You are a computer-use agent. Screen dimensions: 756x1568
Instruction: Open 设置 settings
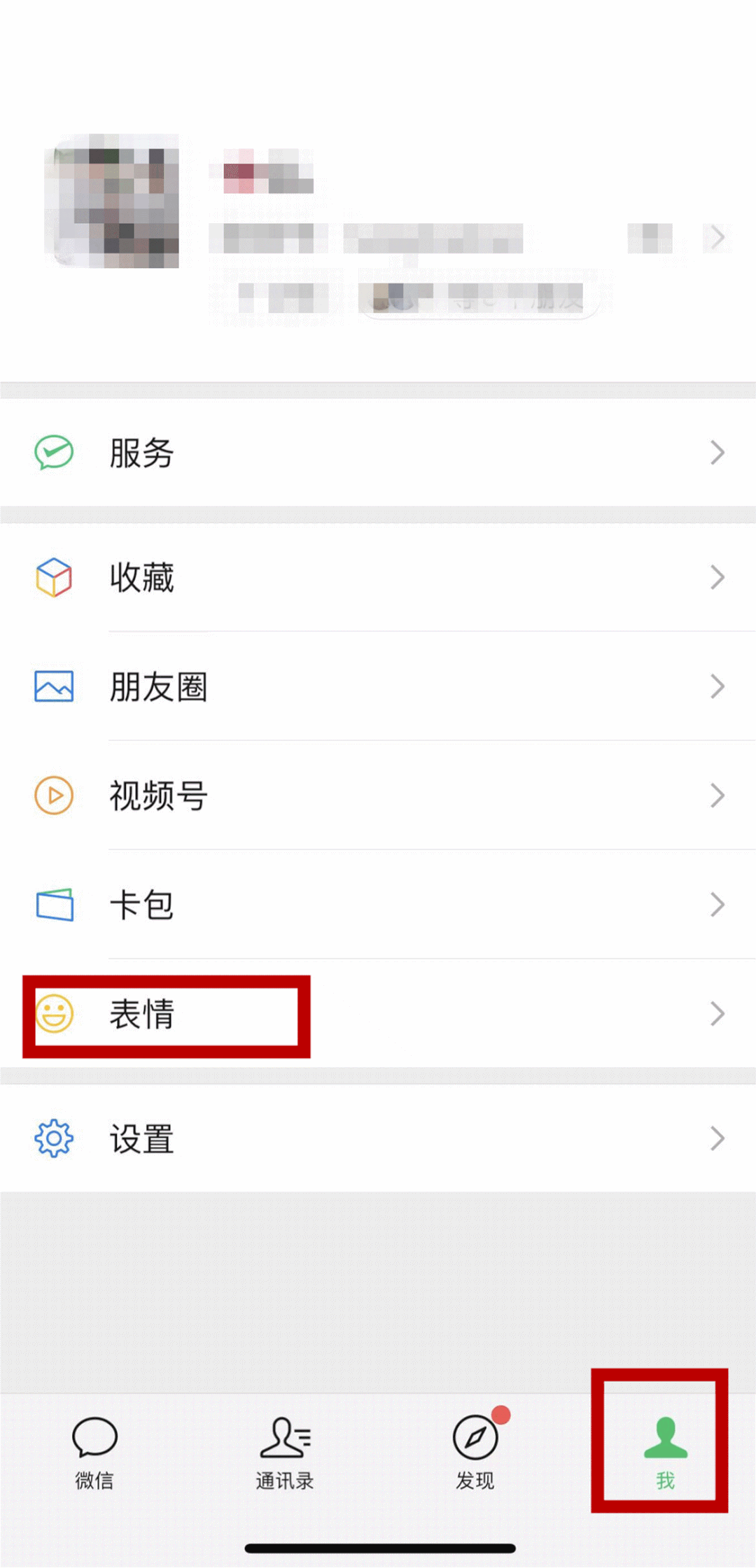pyautogui.click(x=378, y=1138)
